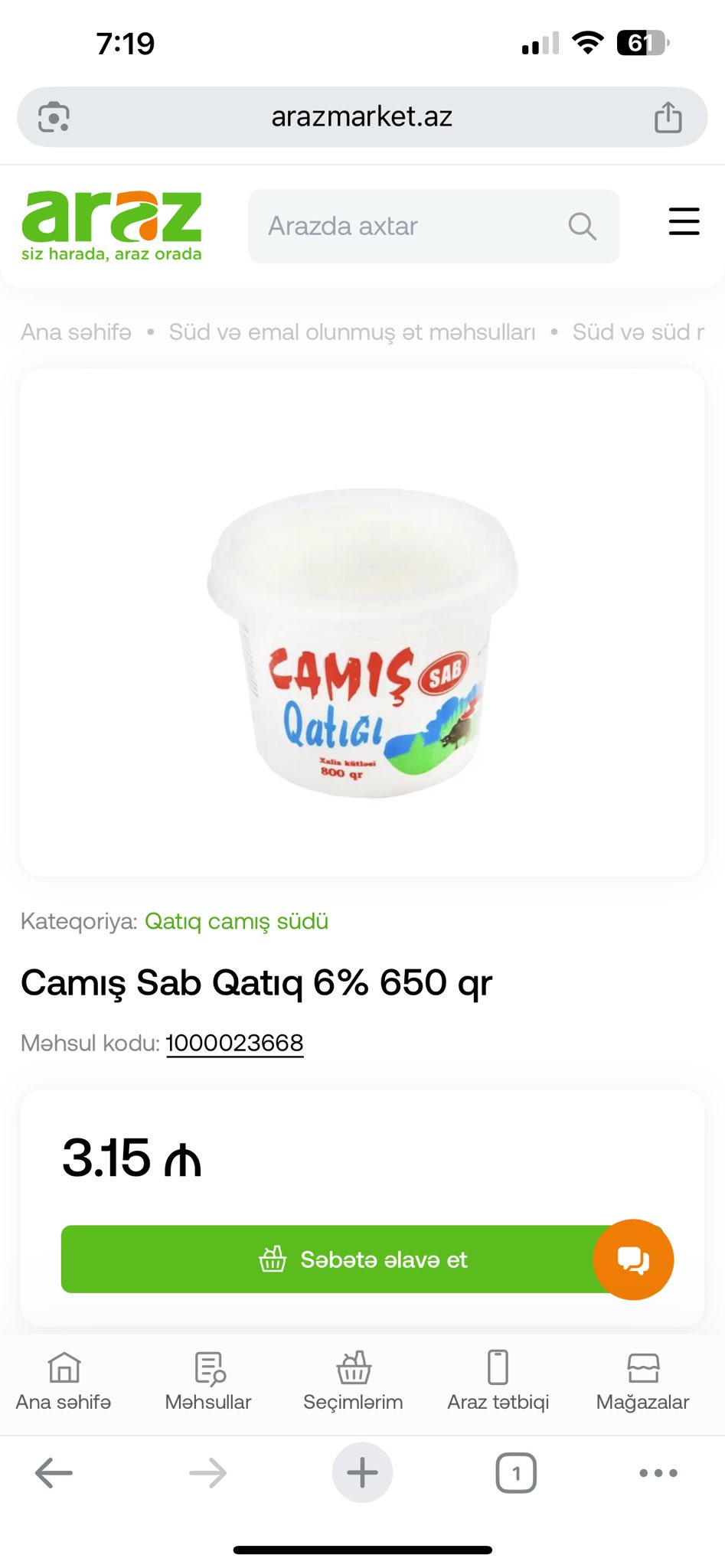This screenshot has width=725, height=1568.
Task: Share this page from the address bar
Action: point(668,117)
